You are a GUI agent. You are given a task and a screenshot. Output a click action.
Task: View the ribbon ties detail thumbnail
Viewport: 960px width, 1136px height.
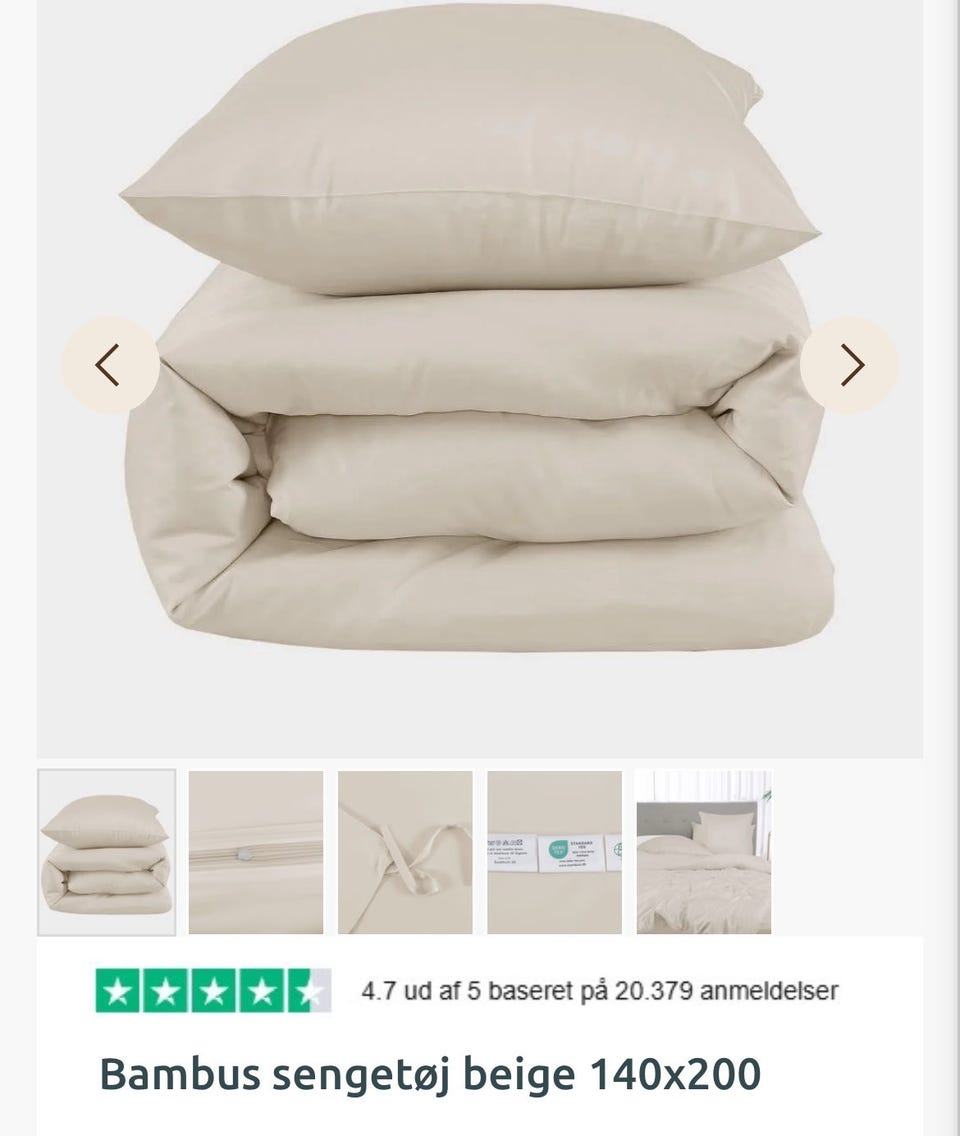[x=405, y=852]
